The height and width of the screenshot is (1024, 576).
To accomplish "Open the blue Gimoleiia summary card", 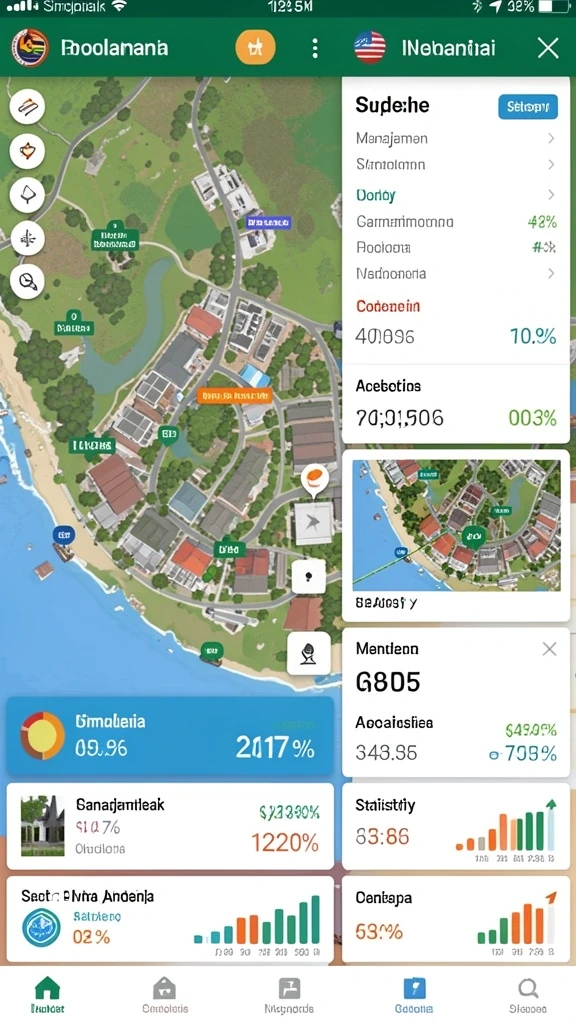I will [x=170, y=736].
